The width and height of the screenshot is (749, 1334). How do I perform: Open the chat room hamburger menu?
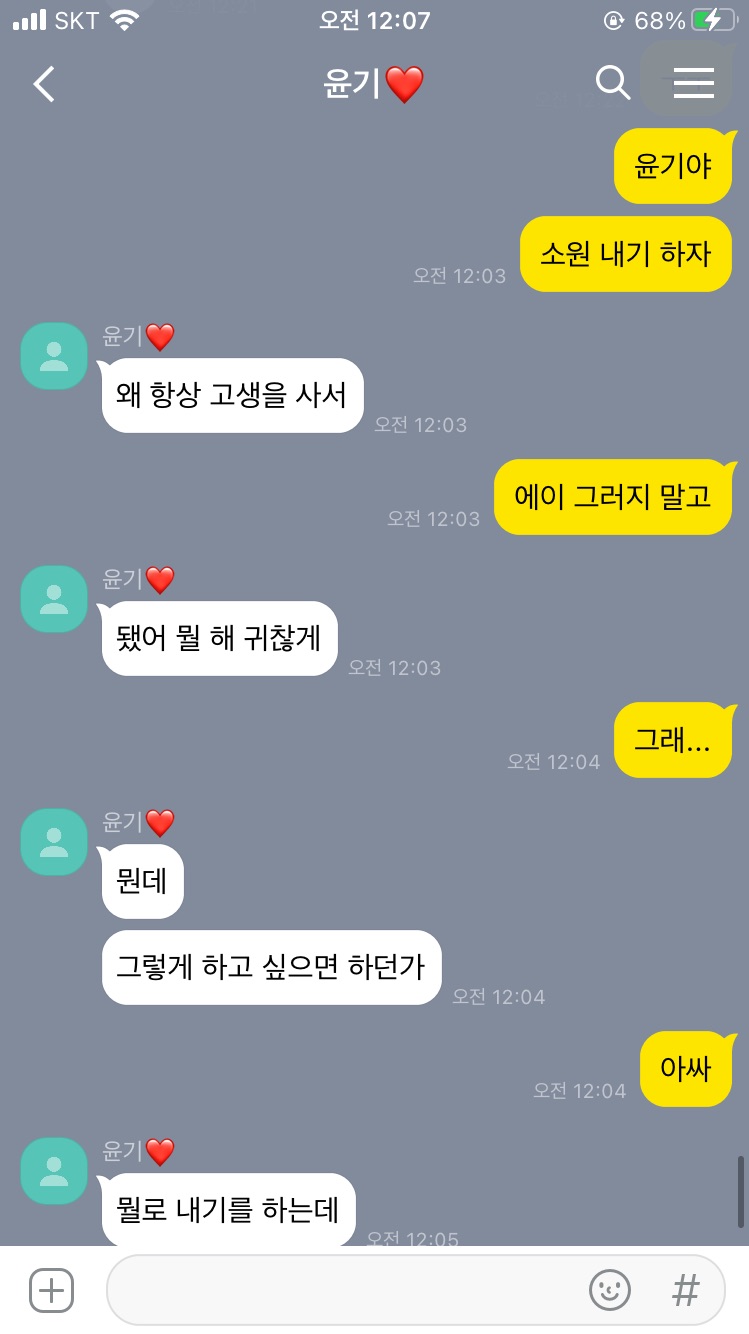(x=693, y=83)
